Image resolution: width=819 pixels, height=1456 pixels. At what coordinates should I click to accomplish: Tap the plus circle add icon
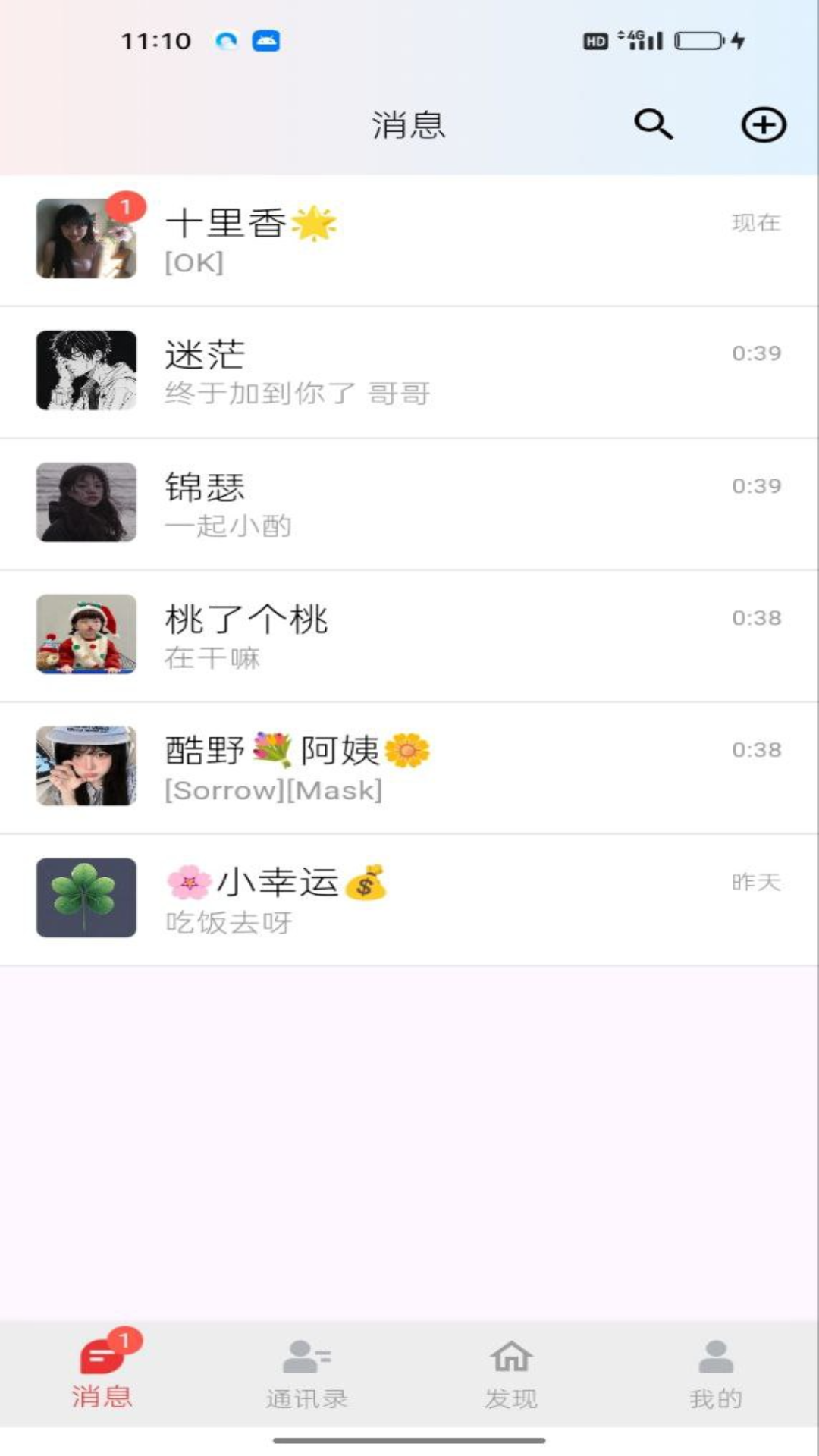point(763,125)
